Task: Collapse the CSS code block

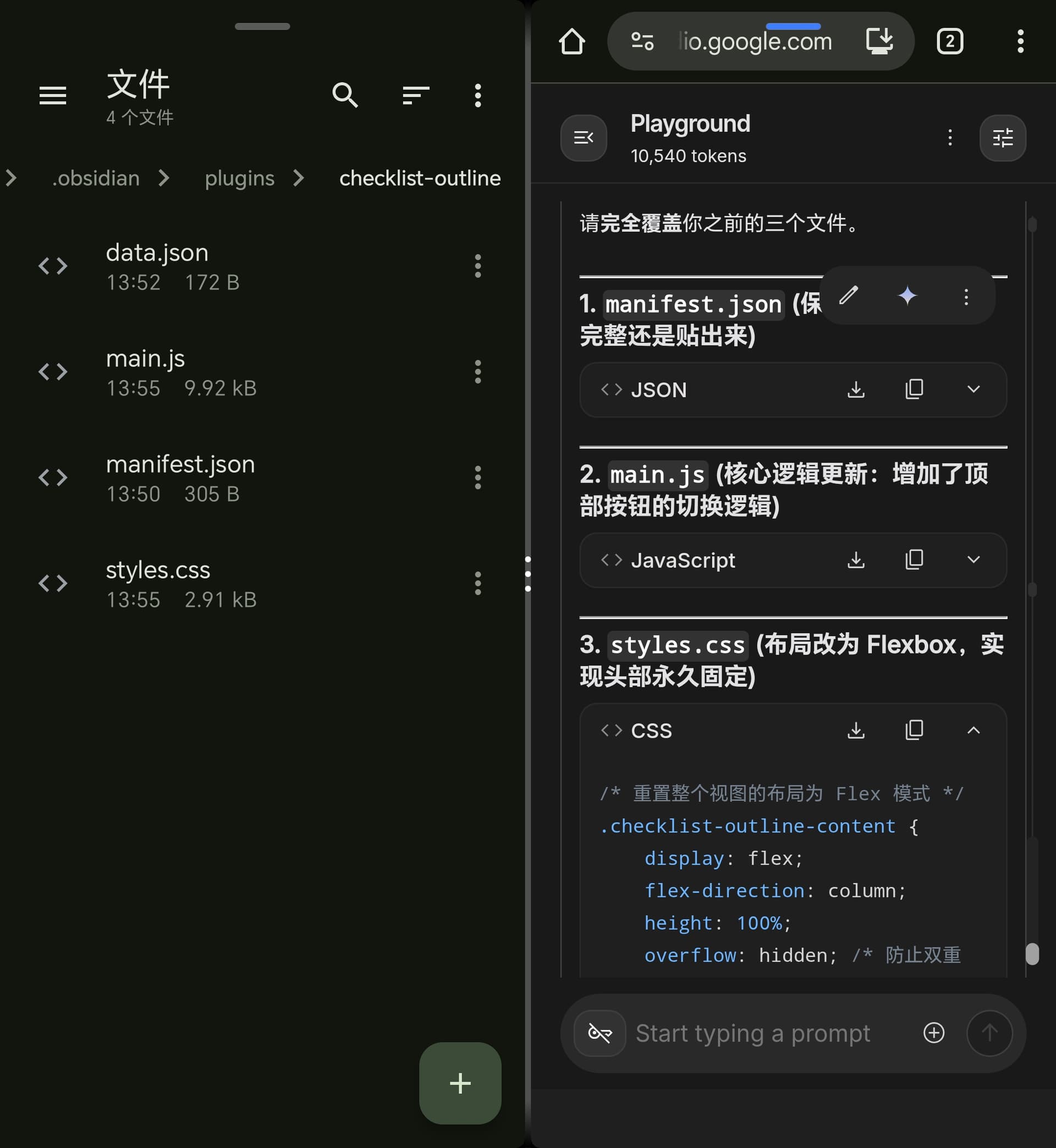Action: (x=973, y=730)
